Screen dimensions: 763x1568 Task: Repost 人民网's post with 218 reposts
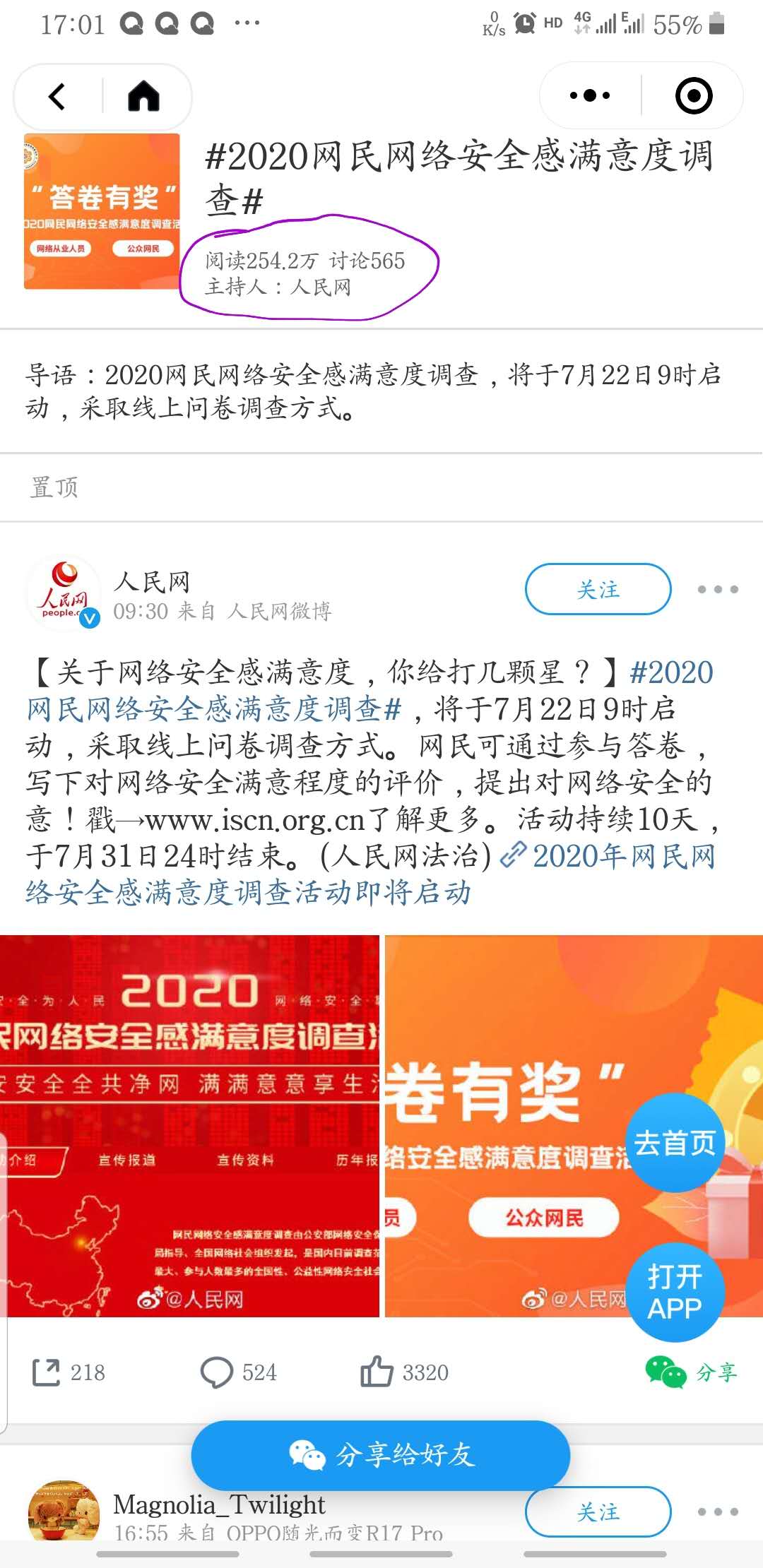pos(69,1372)
